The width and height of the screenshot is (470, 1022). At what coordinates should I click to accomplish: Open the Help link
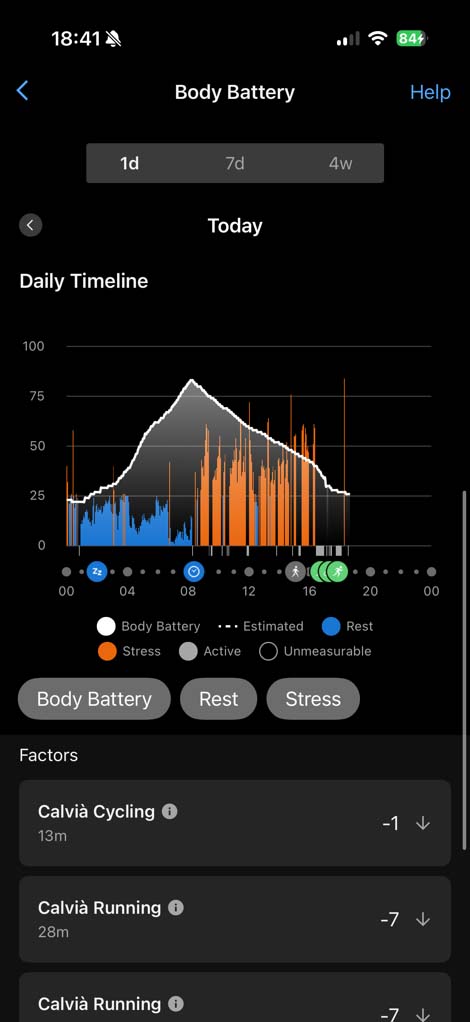coord(430,92)
